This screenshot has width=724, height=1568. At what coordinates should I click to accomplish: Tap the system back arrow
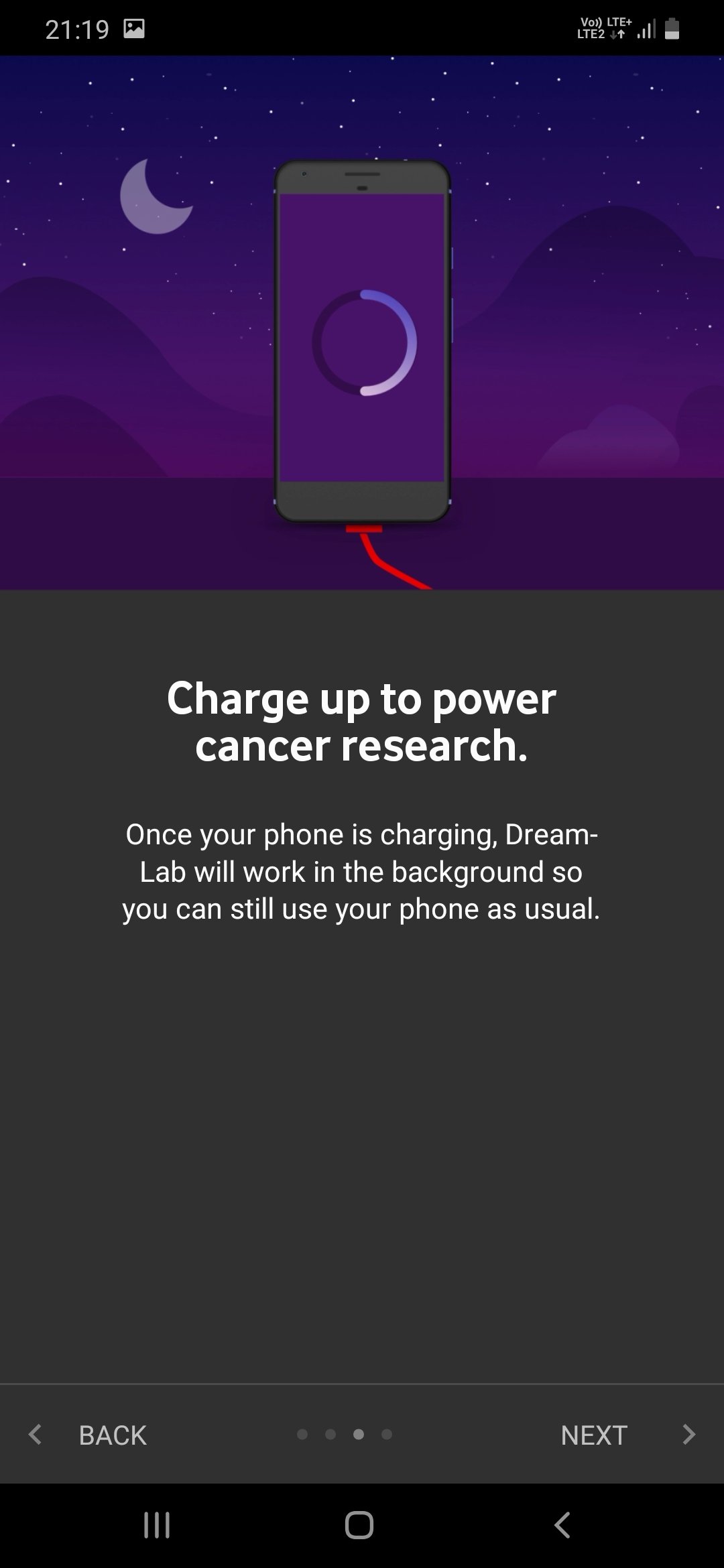(x=562, y=1525)
